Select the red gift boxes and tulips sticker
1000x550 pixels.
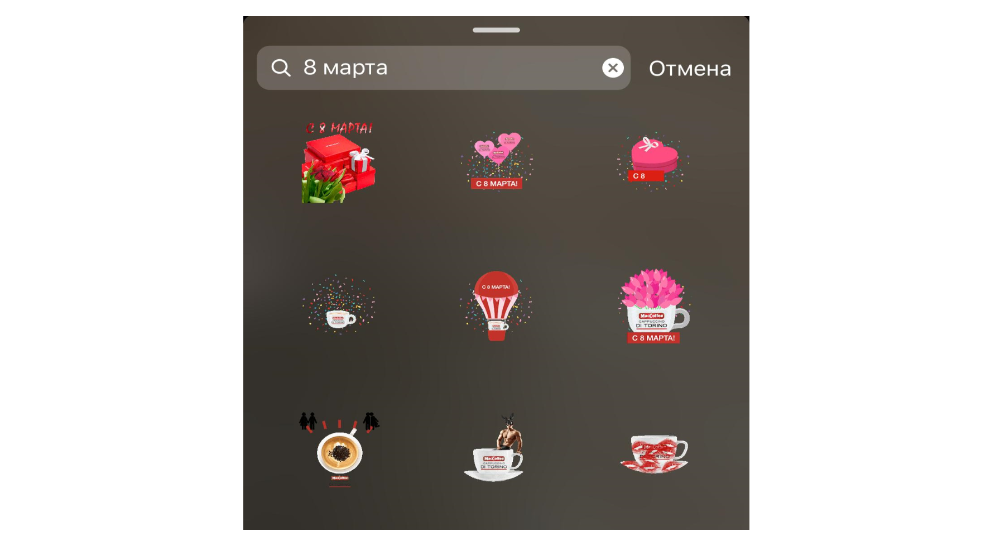(x=337, y=163)
